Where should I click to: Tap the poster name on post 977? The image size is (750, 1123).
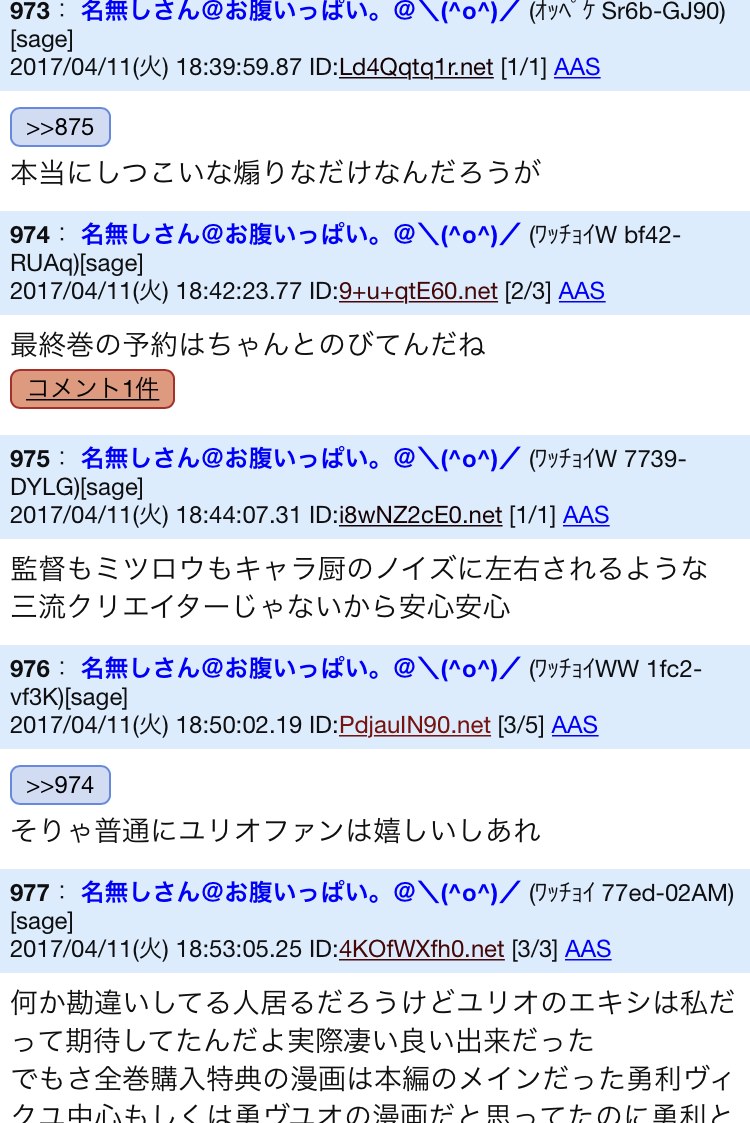tap(300, 891)
